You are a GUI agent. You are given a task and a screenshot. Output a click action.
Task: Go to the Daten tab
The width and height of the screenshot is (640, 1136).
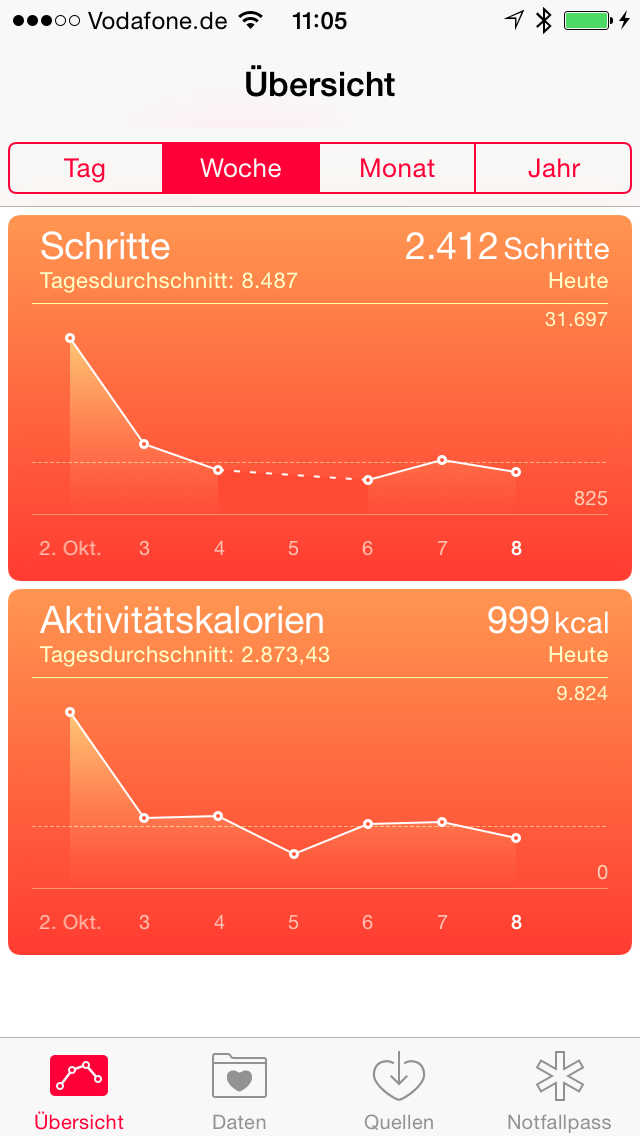[239, 1088]
